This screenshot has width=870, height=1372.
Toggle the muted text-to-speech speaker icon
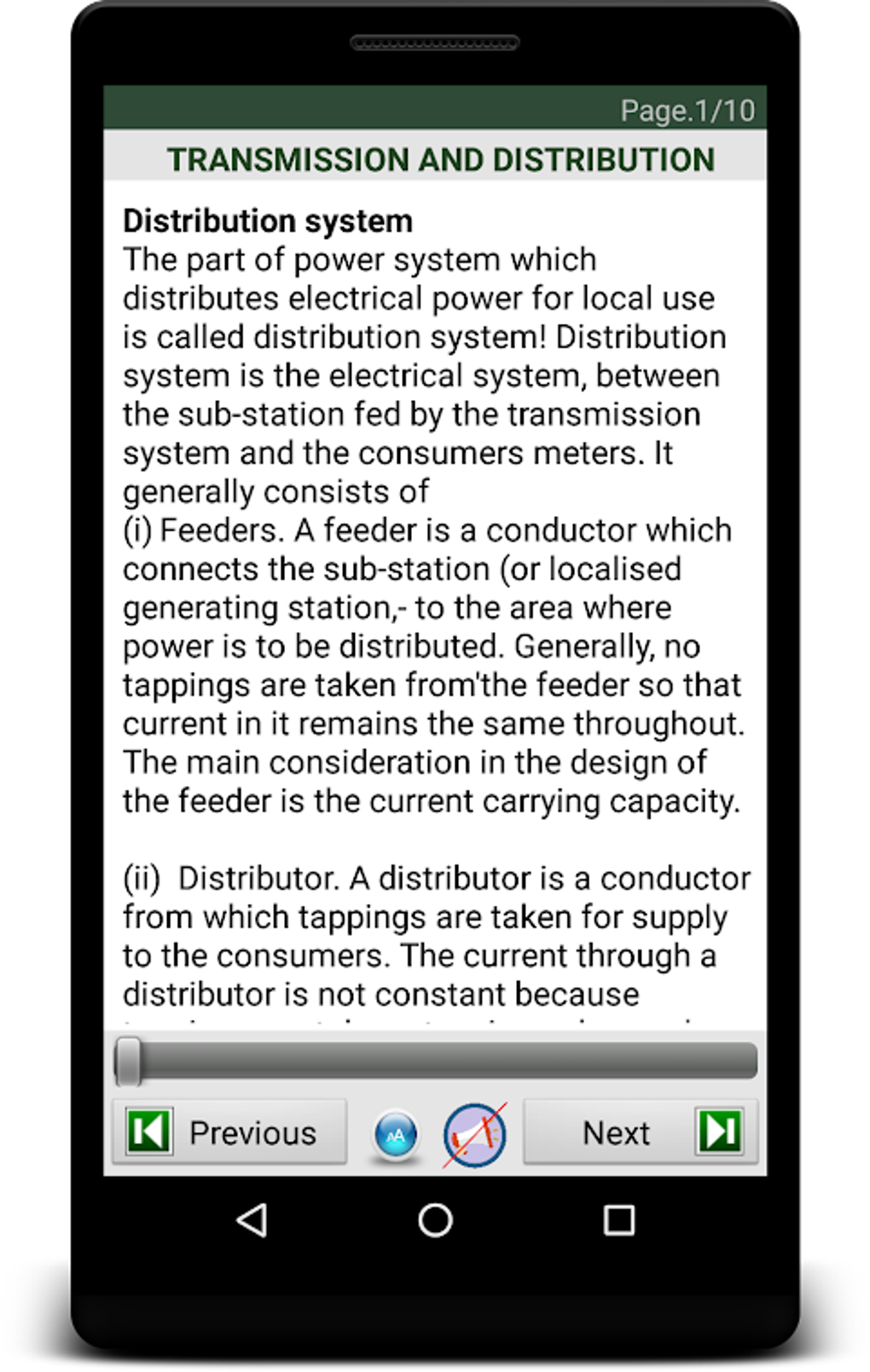475,1135
